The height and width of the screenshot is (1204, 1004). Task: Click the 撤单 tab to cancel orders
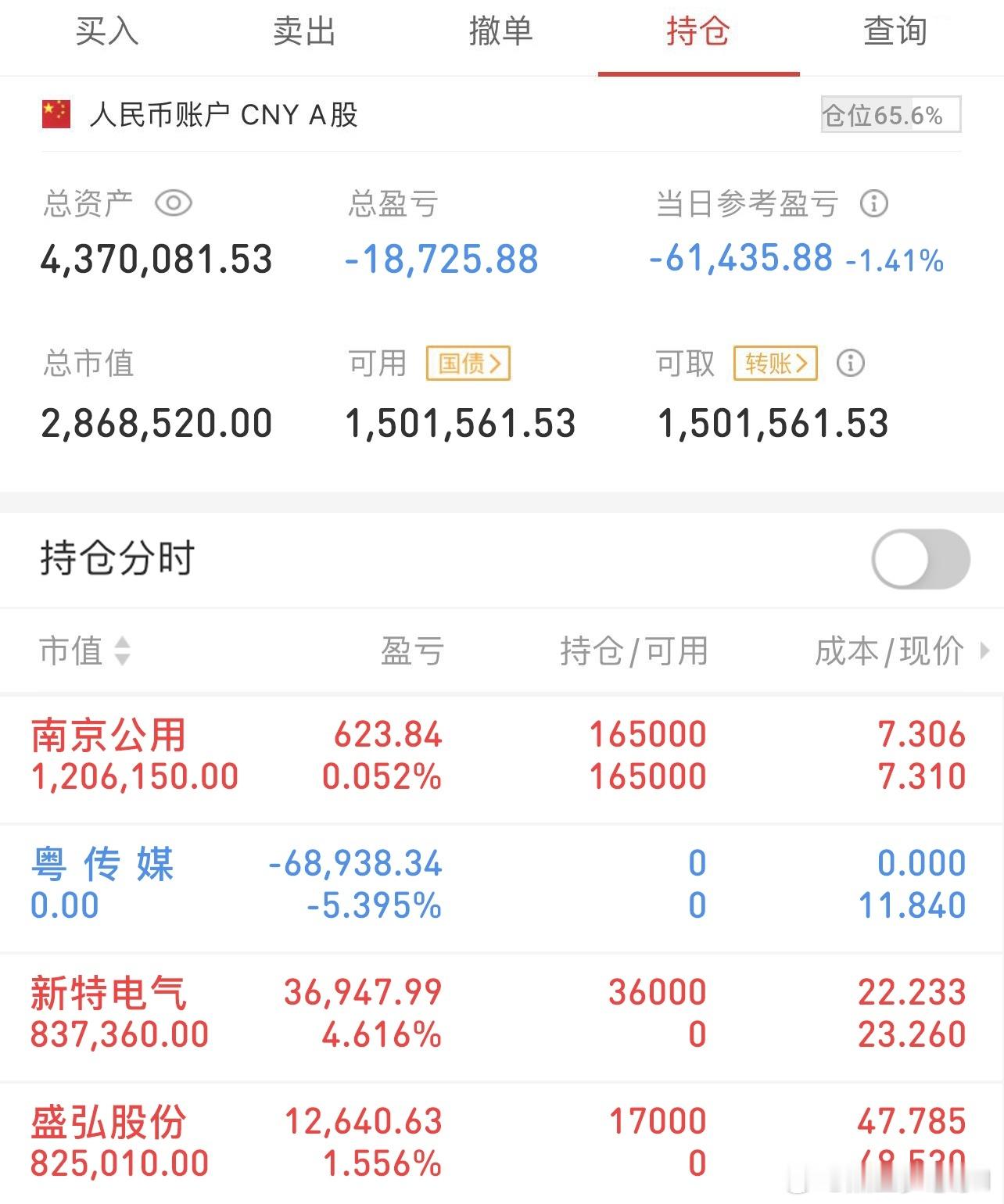[503, 33]
